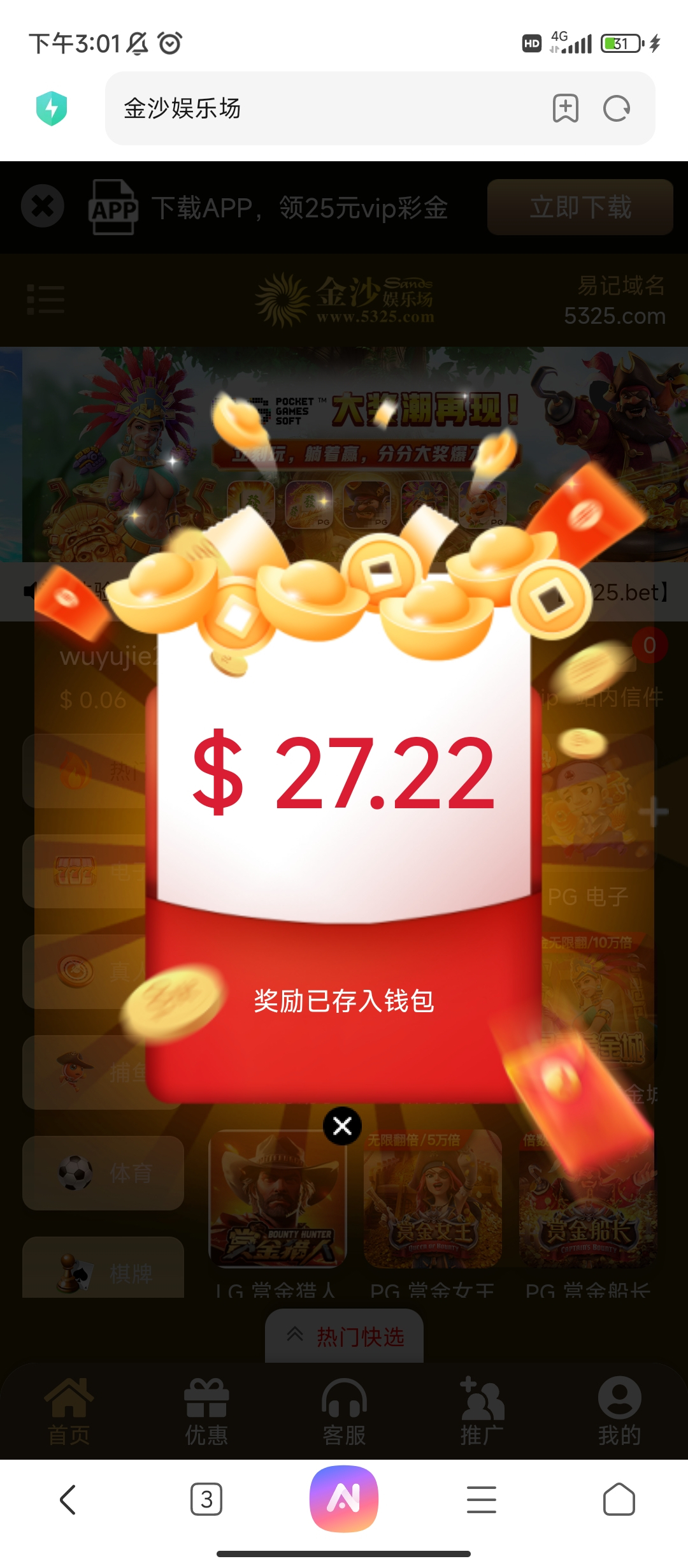Open the browser AI assistant button

[344, 1499]
